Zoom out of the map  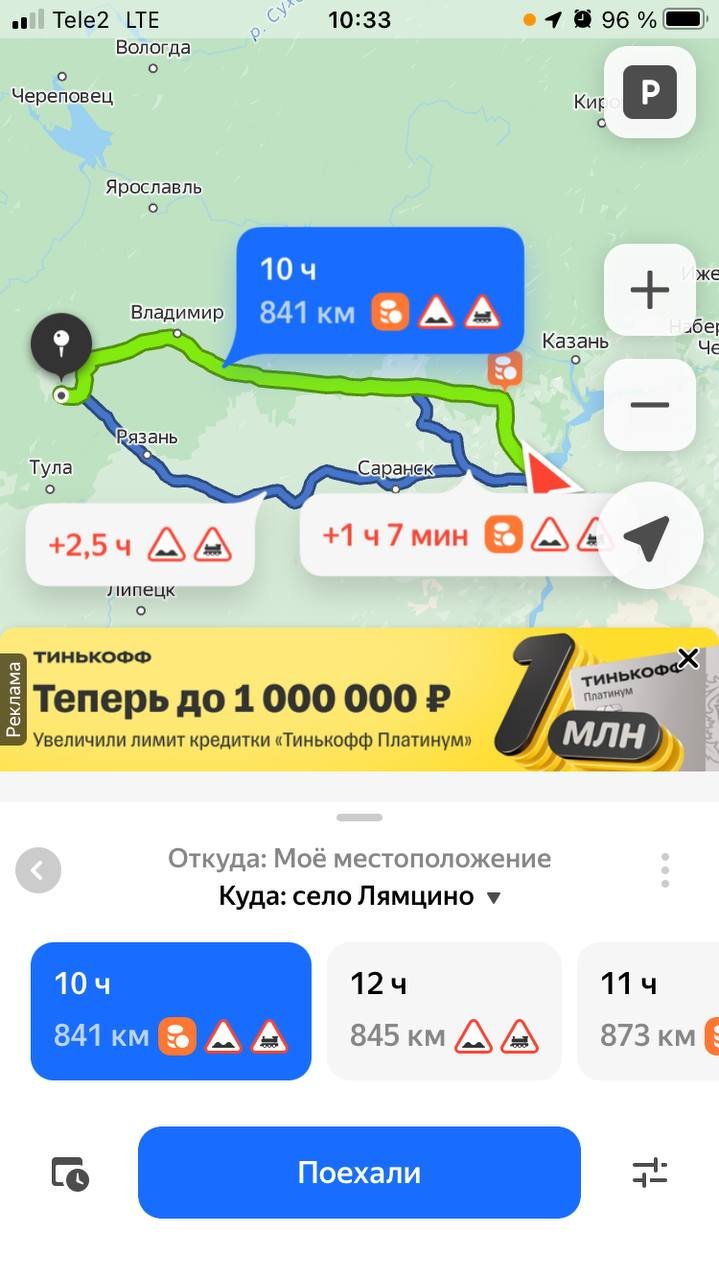650,404
